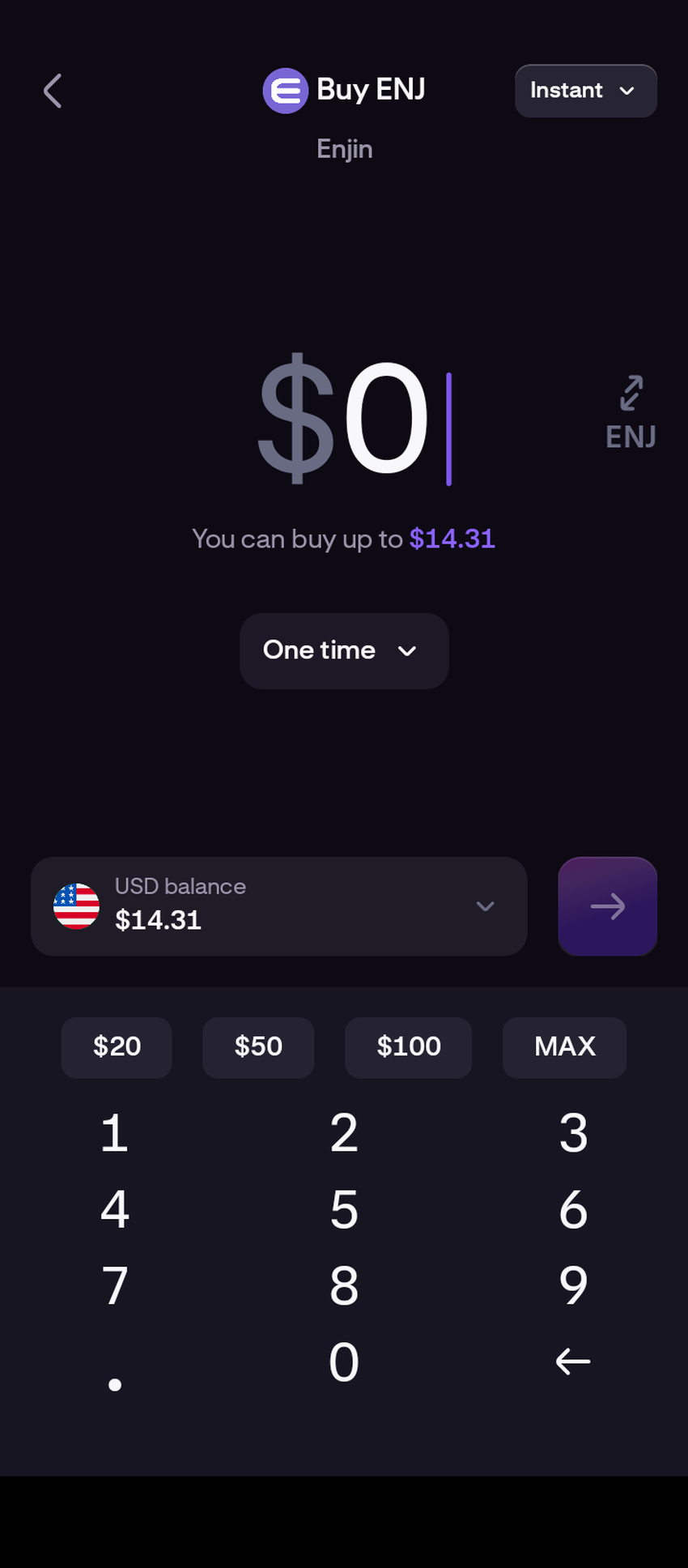Viewport: 688px width, 1568px height.
Task: Pick the $100 preset chip
Action: 408,1046
